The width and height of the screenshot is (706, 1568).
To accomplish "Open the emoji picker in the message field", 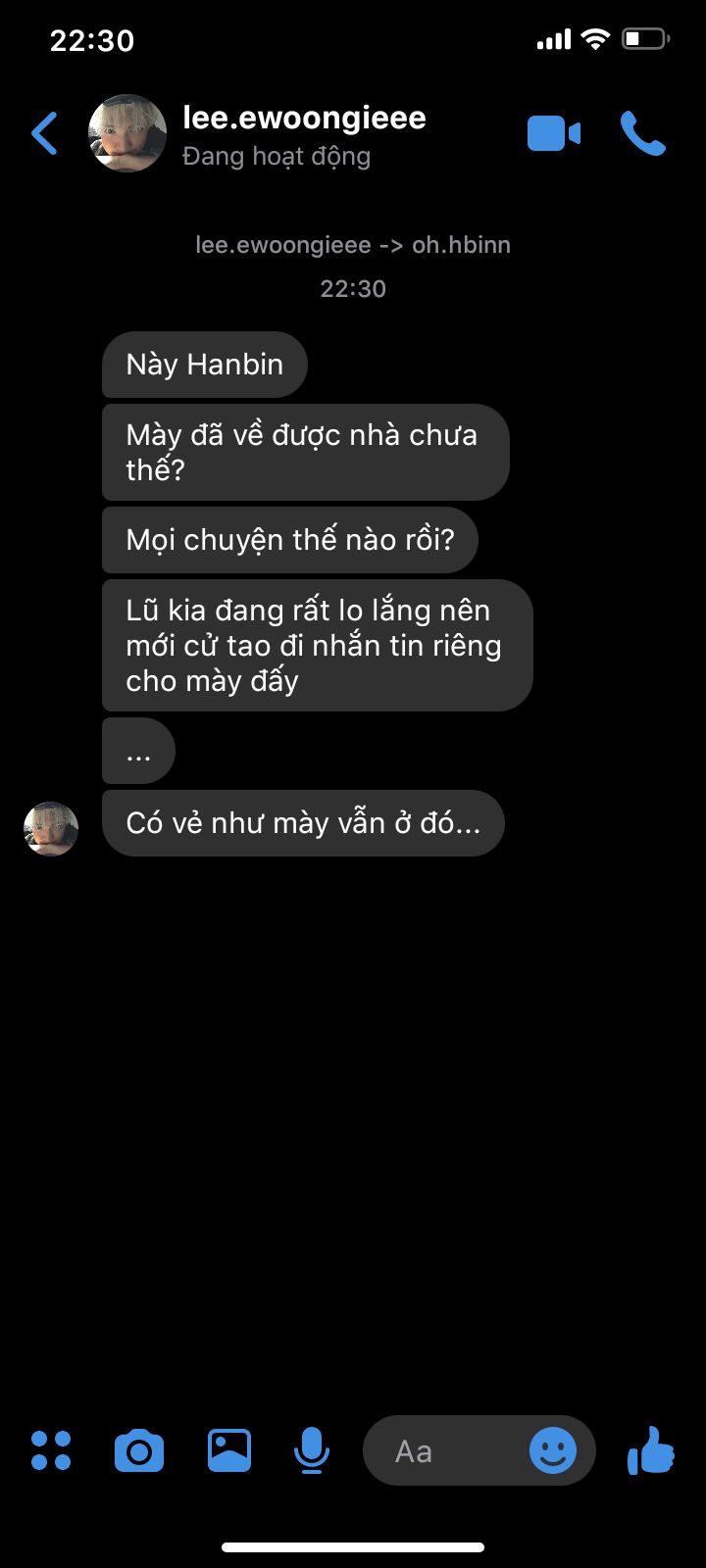I will click(553, 1450).
